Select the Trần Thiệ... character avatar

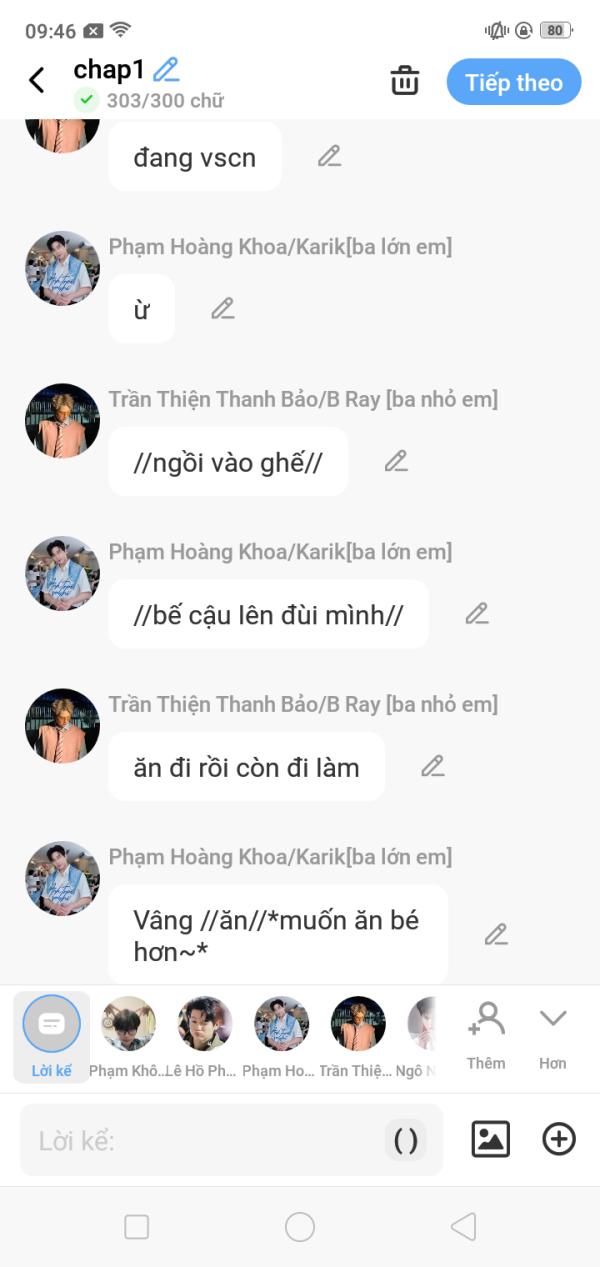358,1037
